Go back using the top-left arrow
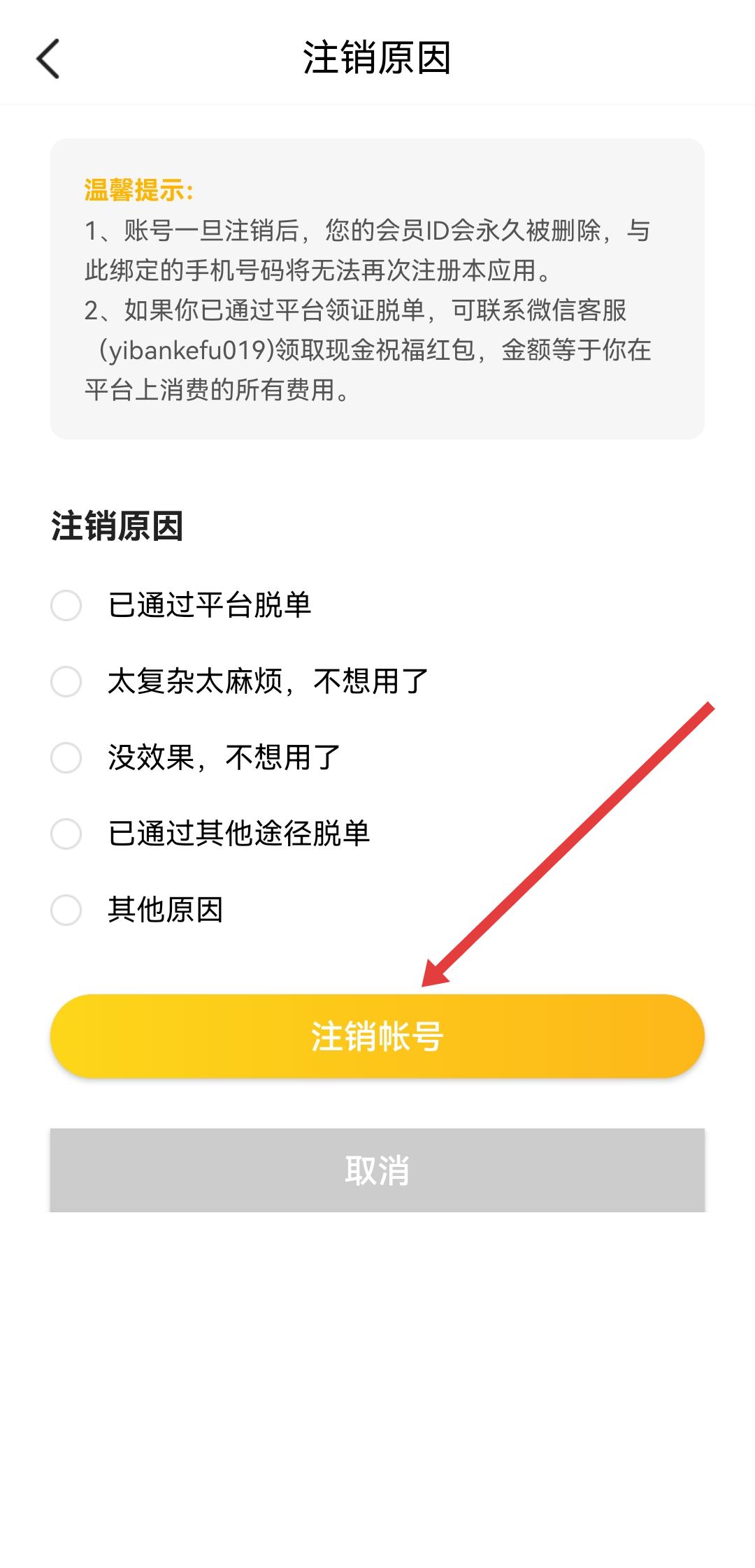Screen dimensions: 755x1568 [x=48, y=58]
